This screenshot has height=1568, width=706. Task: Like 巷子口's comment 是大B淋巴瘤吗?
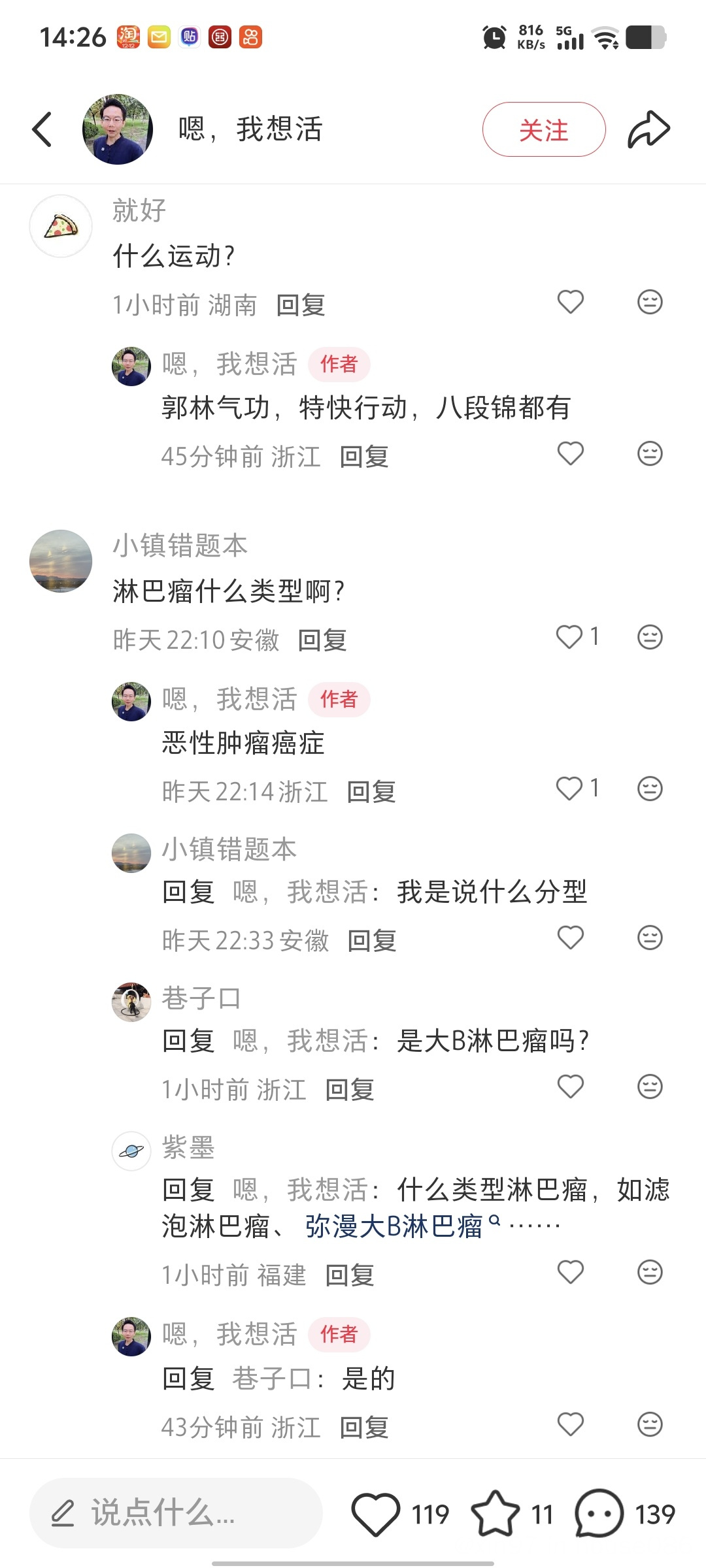(570, 1086)
